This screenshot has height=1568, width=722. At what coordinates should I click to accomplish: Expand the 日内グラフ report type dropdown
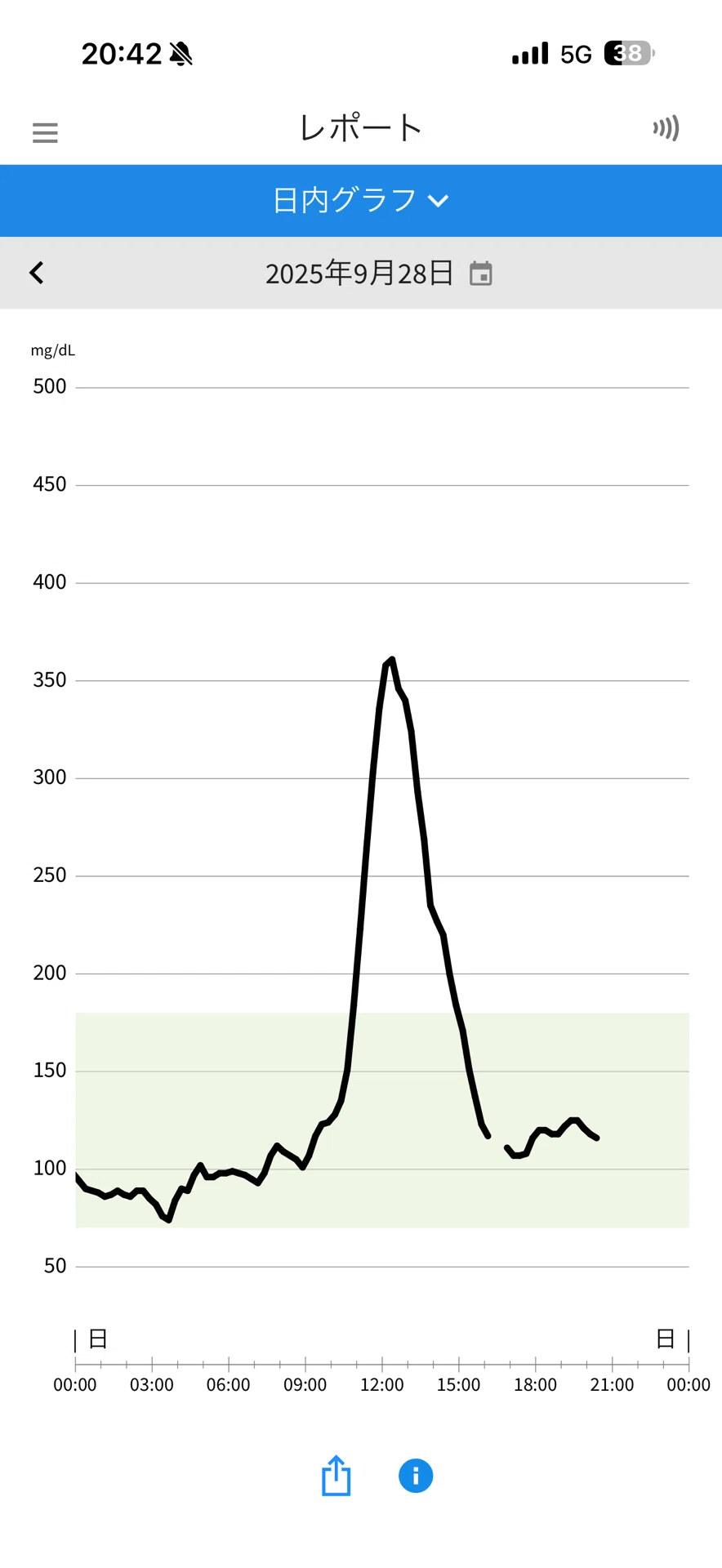tap(360, 200)
